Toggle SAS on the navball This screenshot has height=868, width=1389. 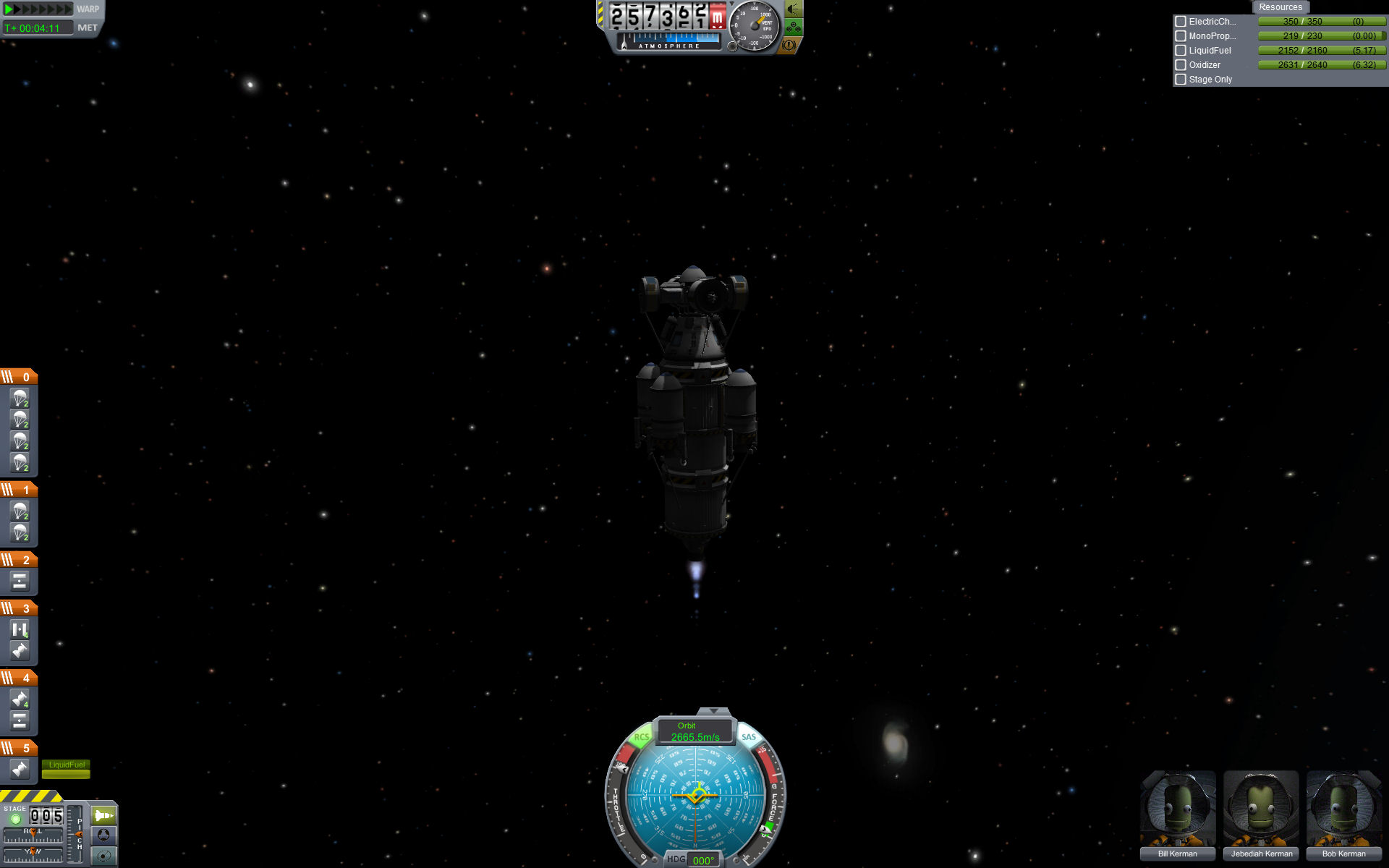(749, 737)
